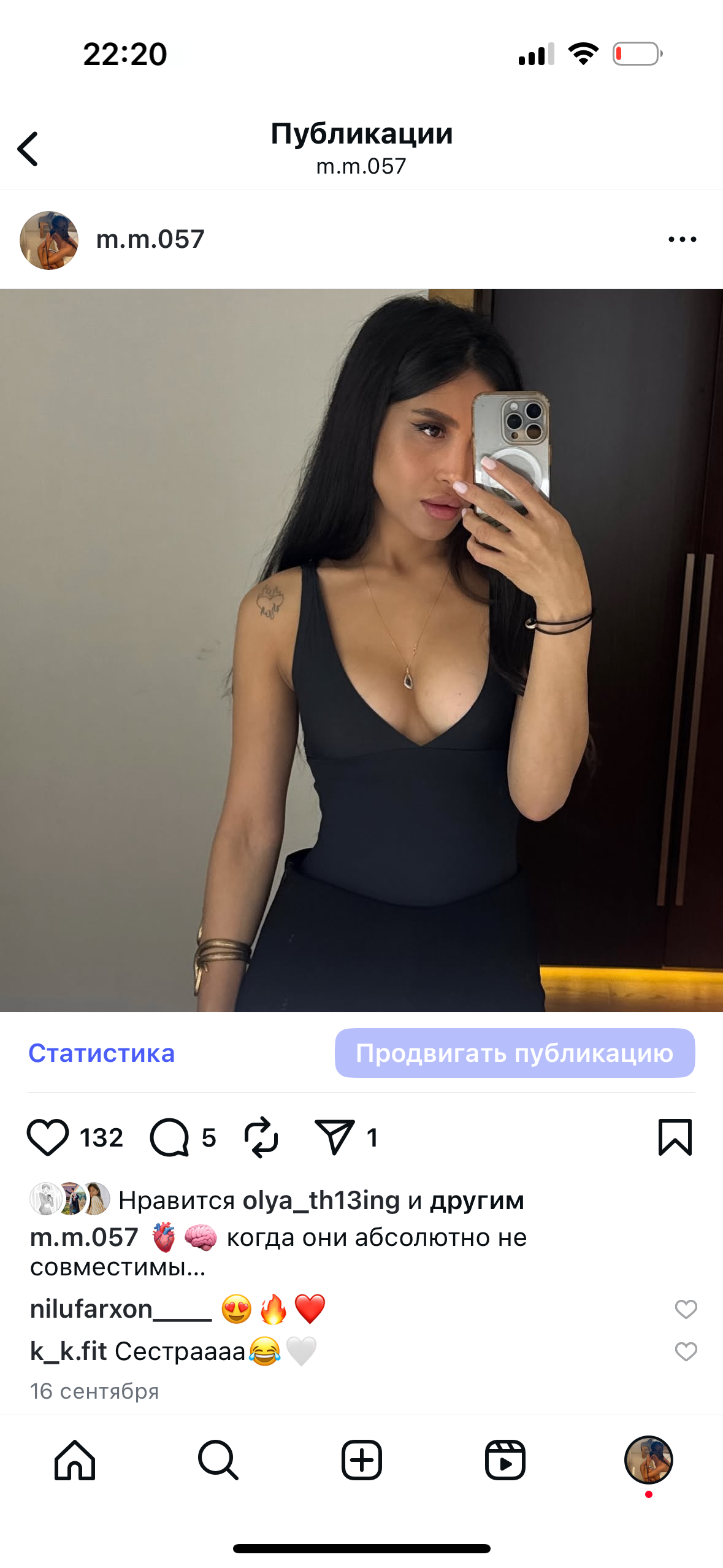Tap Продвигать публикацию button
This screenshot has height=1568, width=723.
tap(515, 1053)
